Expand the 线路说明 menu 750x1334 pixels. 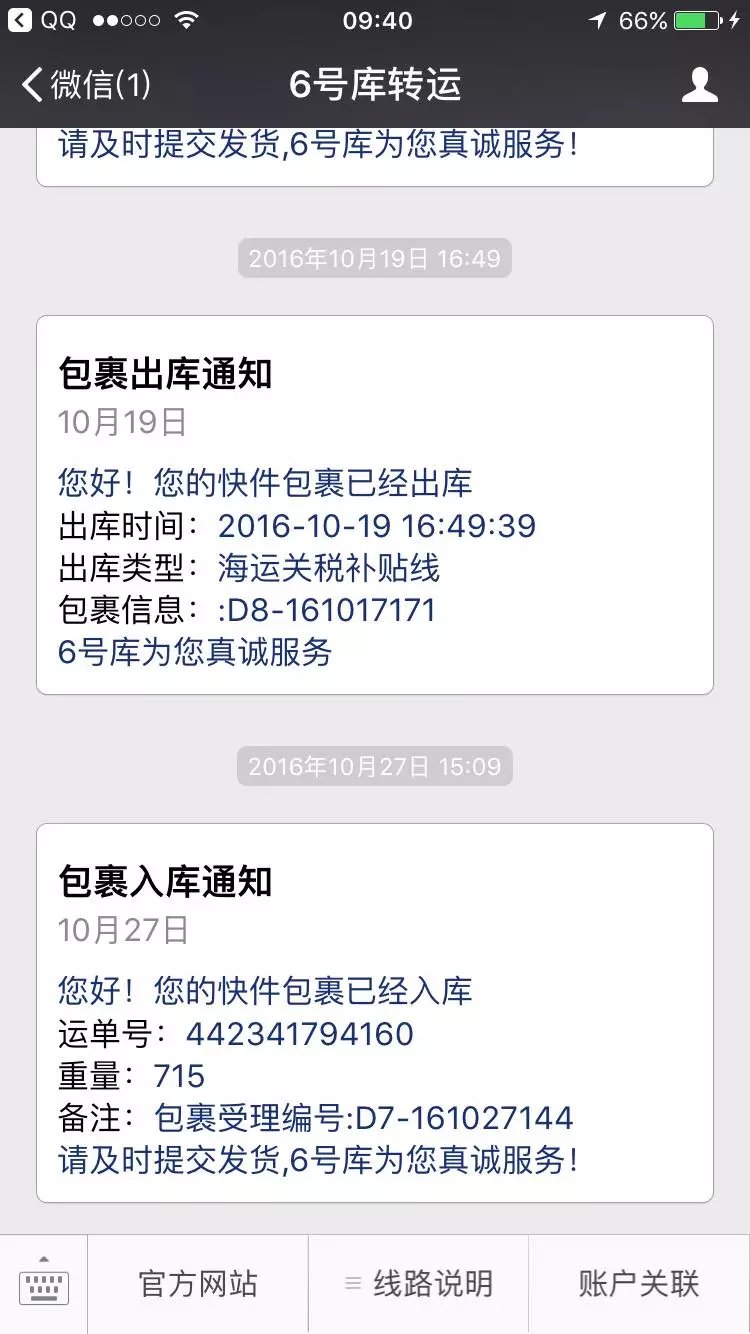click(418, 1284)
